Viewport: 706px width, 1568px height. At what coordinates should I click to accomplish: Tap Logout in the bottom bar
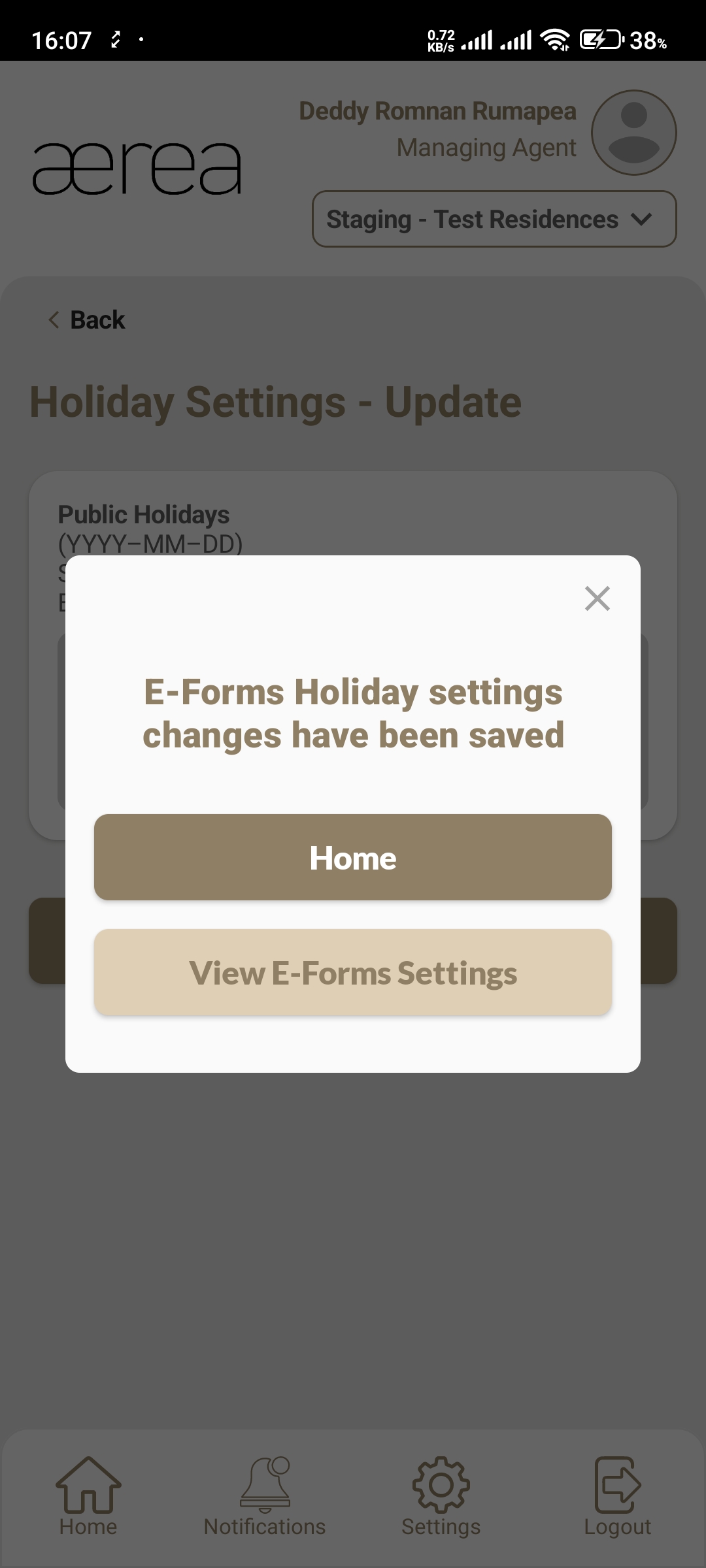617,1496
